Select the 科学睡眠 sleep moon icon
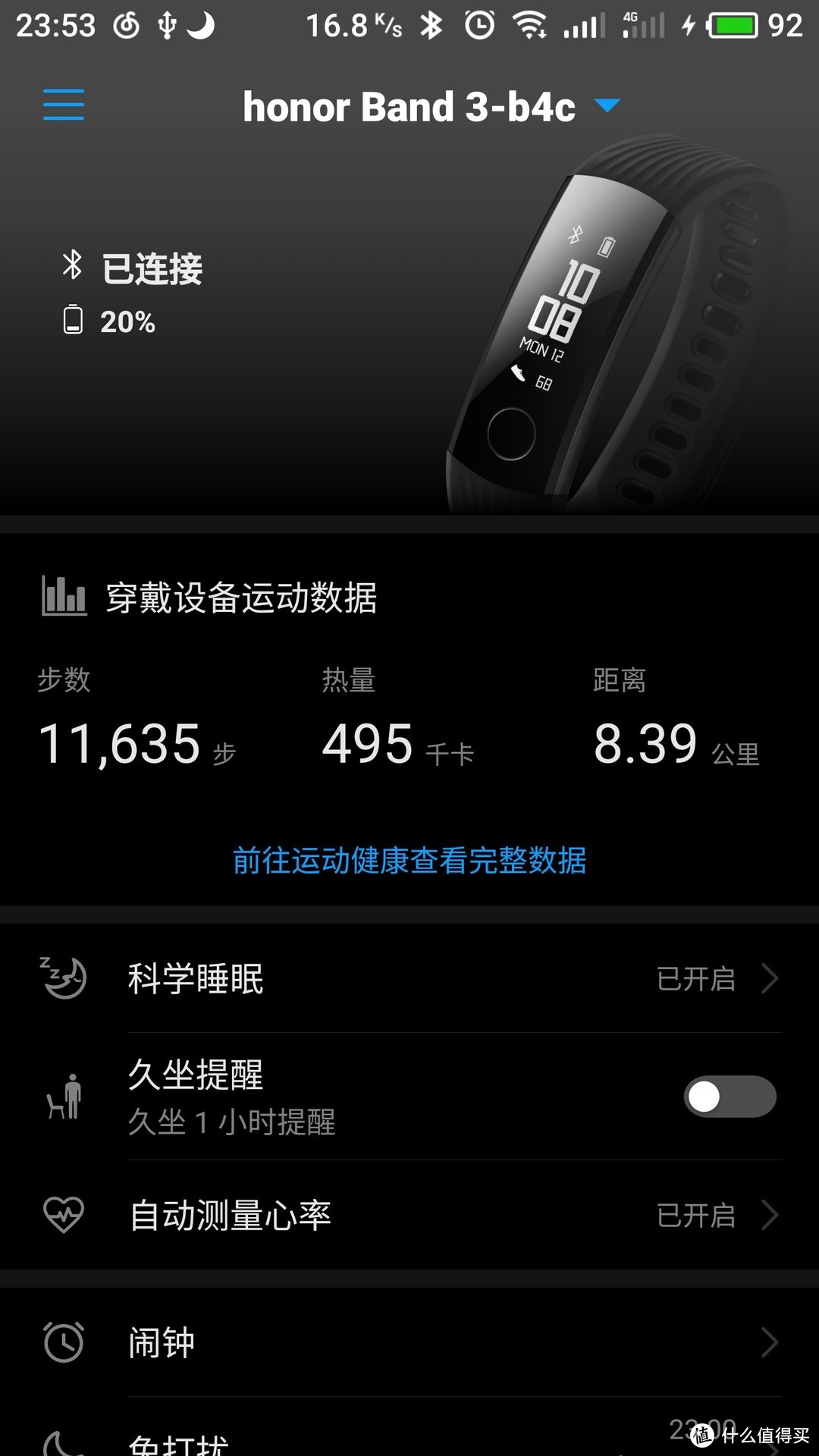 pos(64,978)
